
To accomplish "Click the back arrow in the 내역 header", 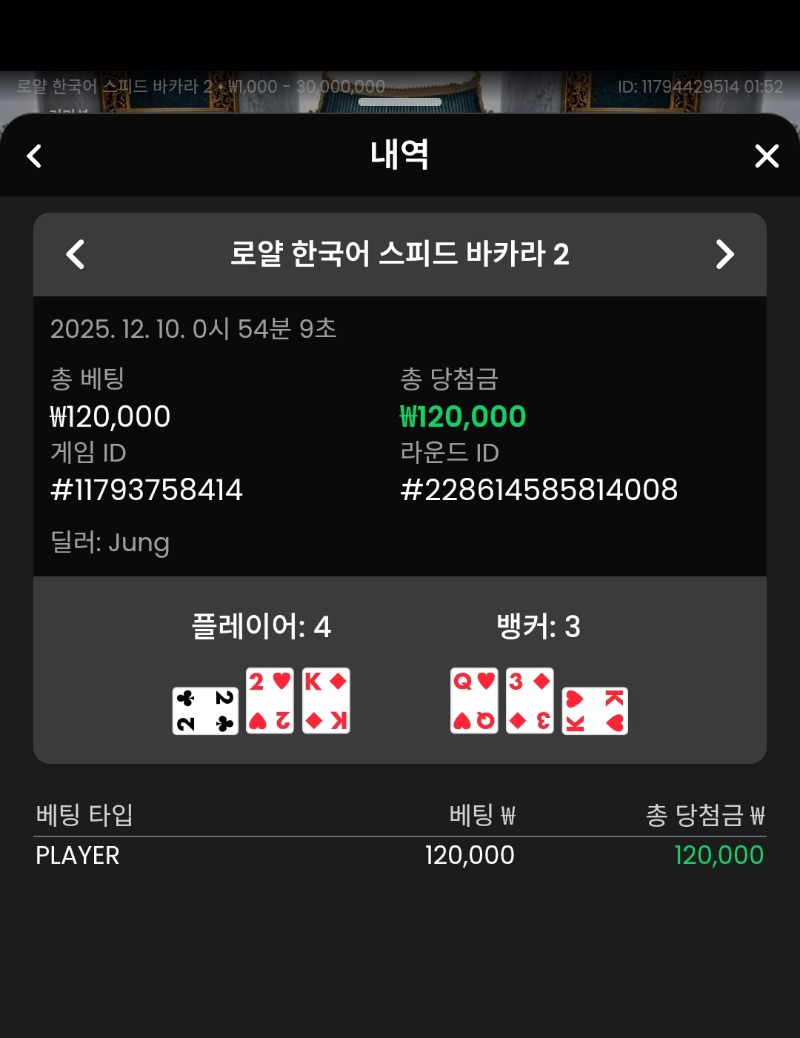I will click(x=34, y=156).
